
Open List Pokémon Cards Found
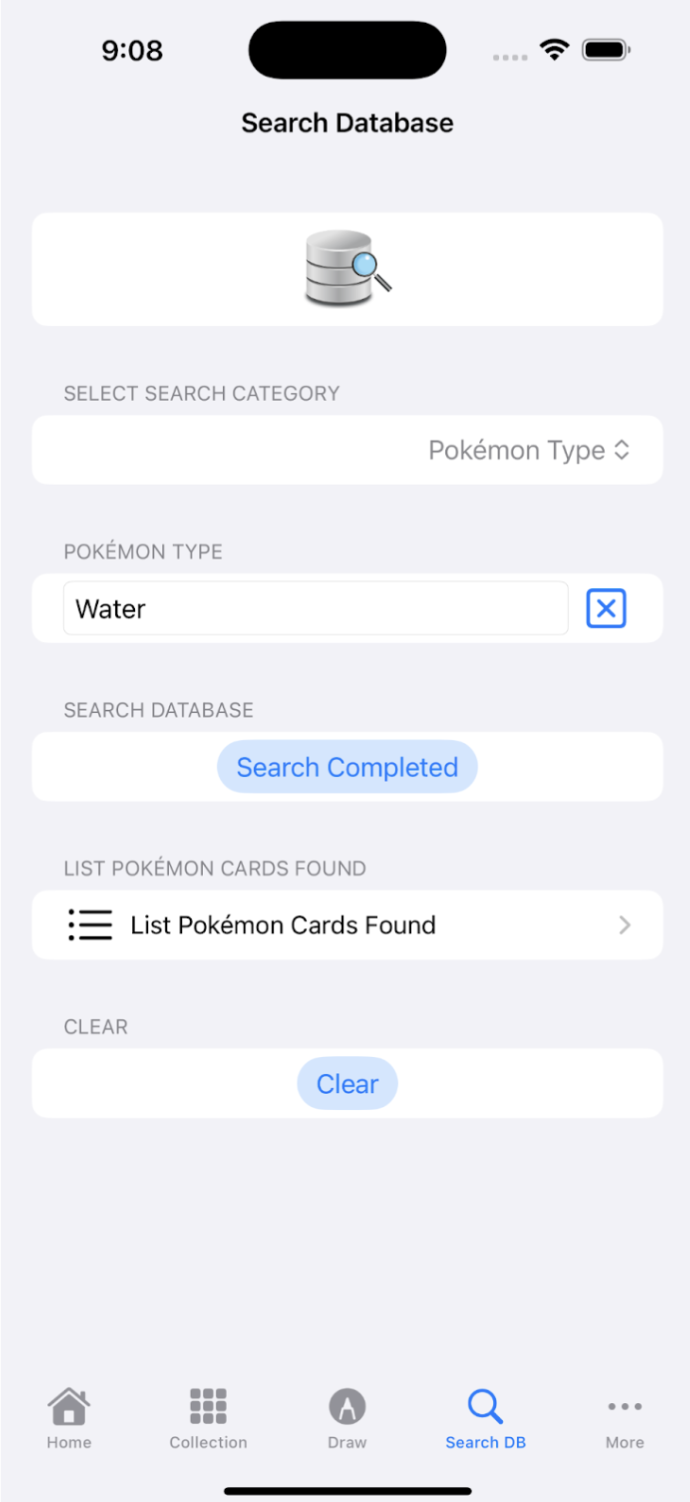(347, 925)
